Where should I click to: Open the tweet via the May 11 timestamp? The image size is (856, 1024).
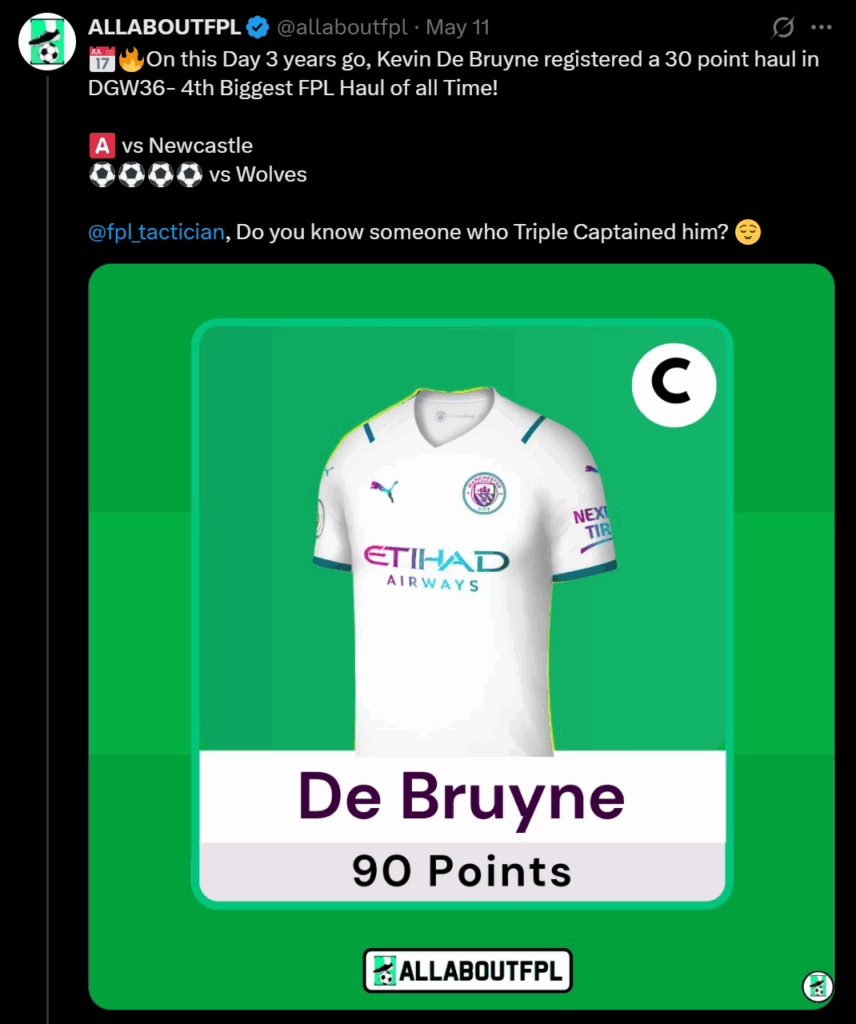coord(456,28)
